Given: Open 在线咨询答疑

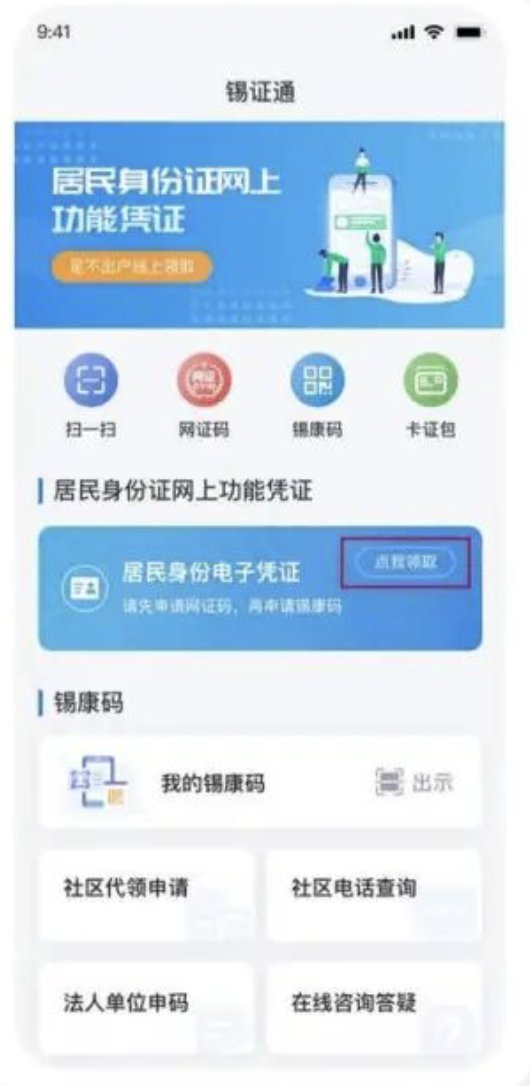Looking at the screenshot, I should click(373, 1008).
